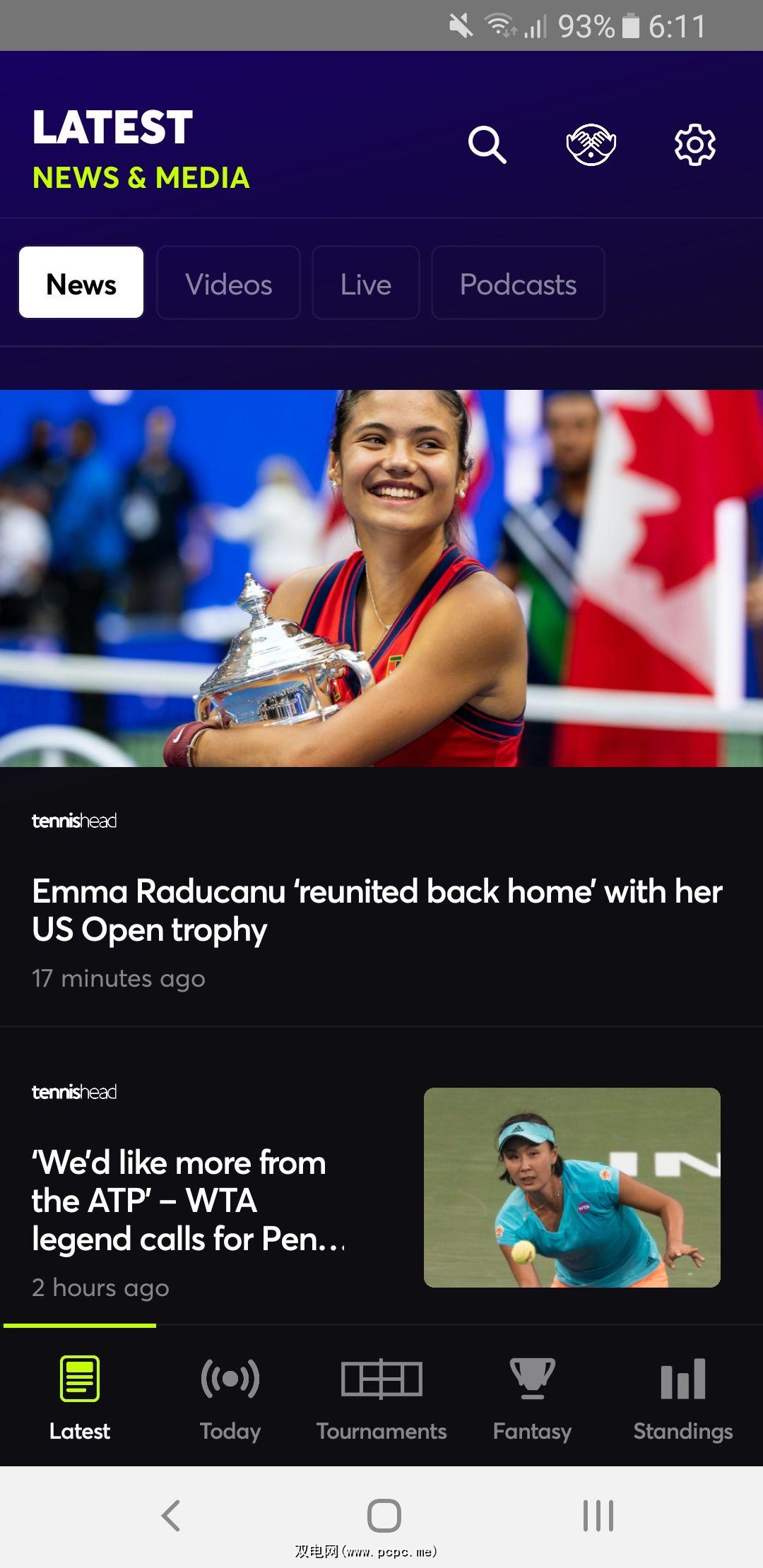Viewport: 763px width, 1568px height.
Task: Switch to Videos section
Action: pyautogui.click(x=228, y=283)
